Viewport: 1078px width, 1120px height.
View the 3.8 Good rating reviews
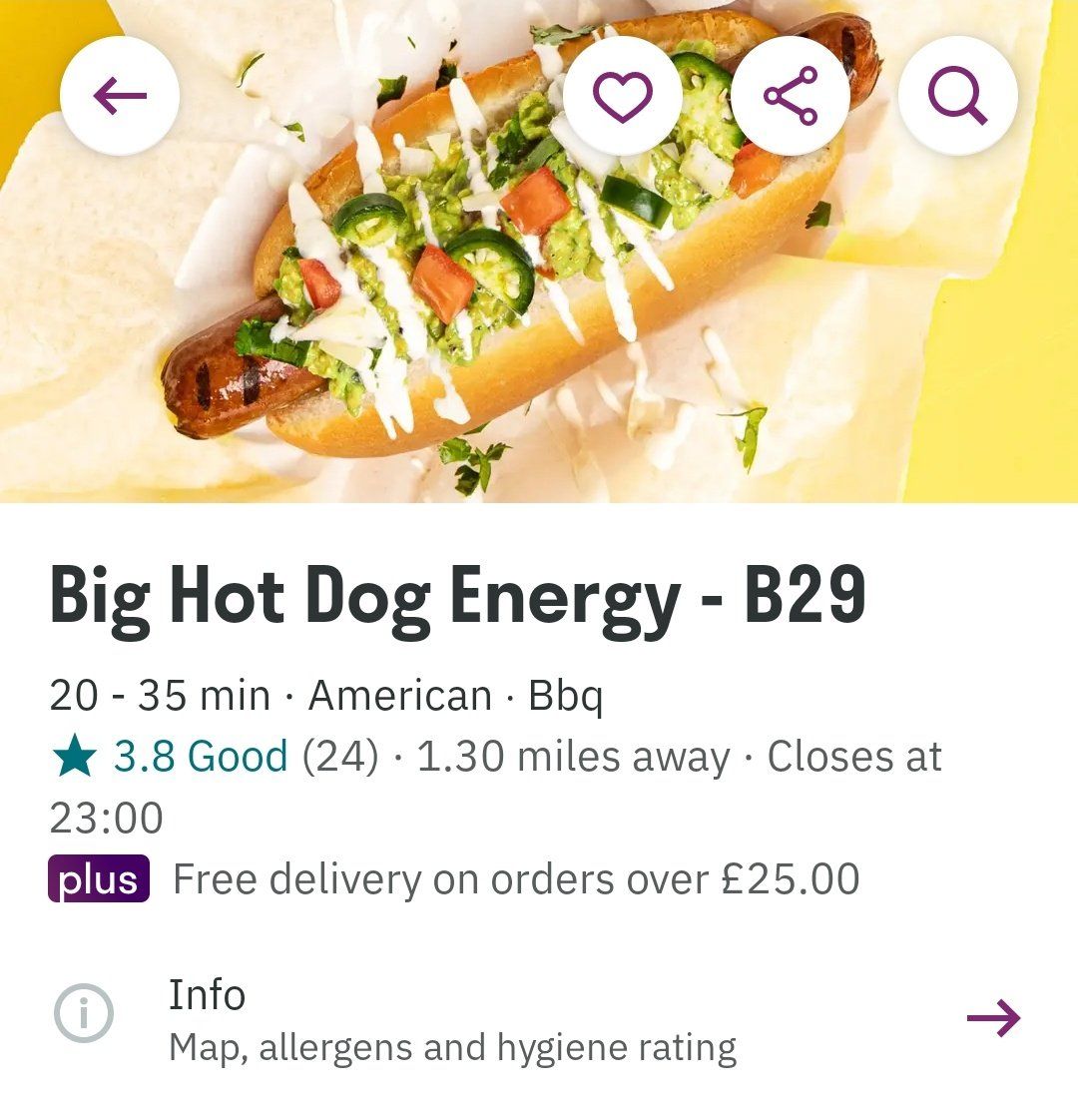[x=200, y=757]
